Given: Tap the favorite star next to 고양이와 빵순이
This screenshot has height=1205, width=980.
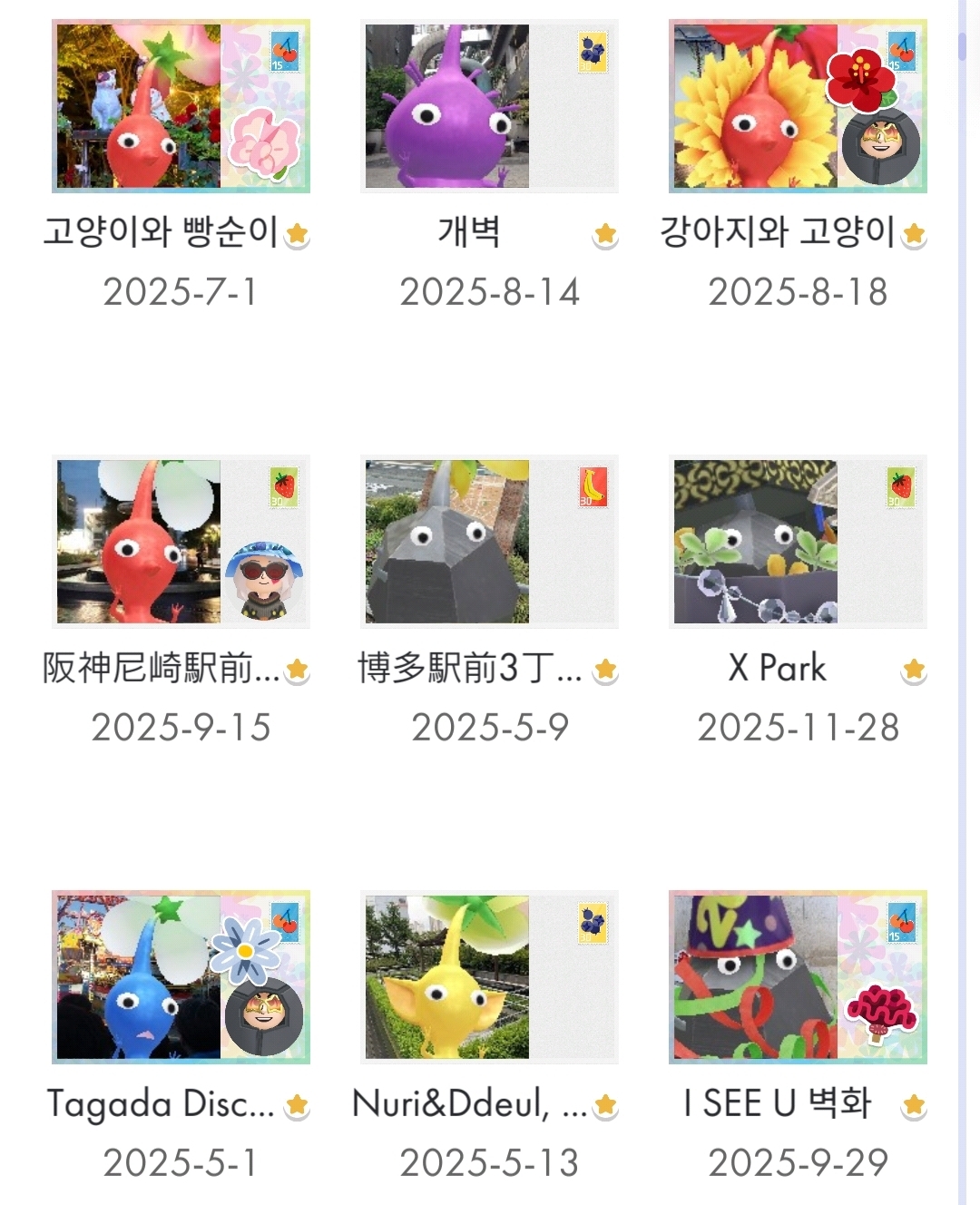Looking at the screenshot, I should [x=297, y=235].
